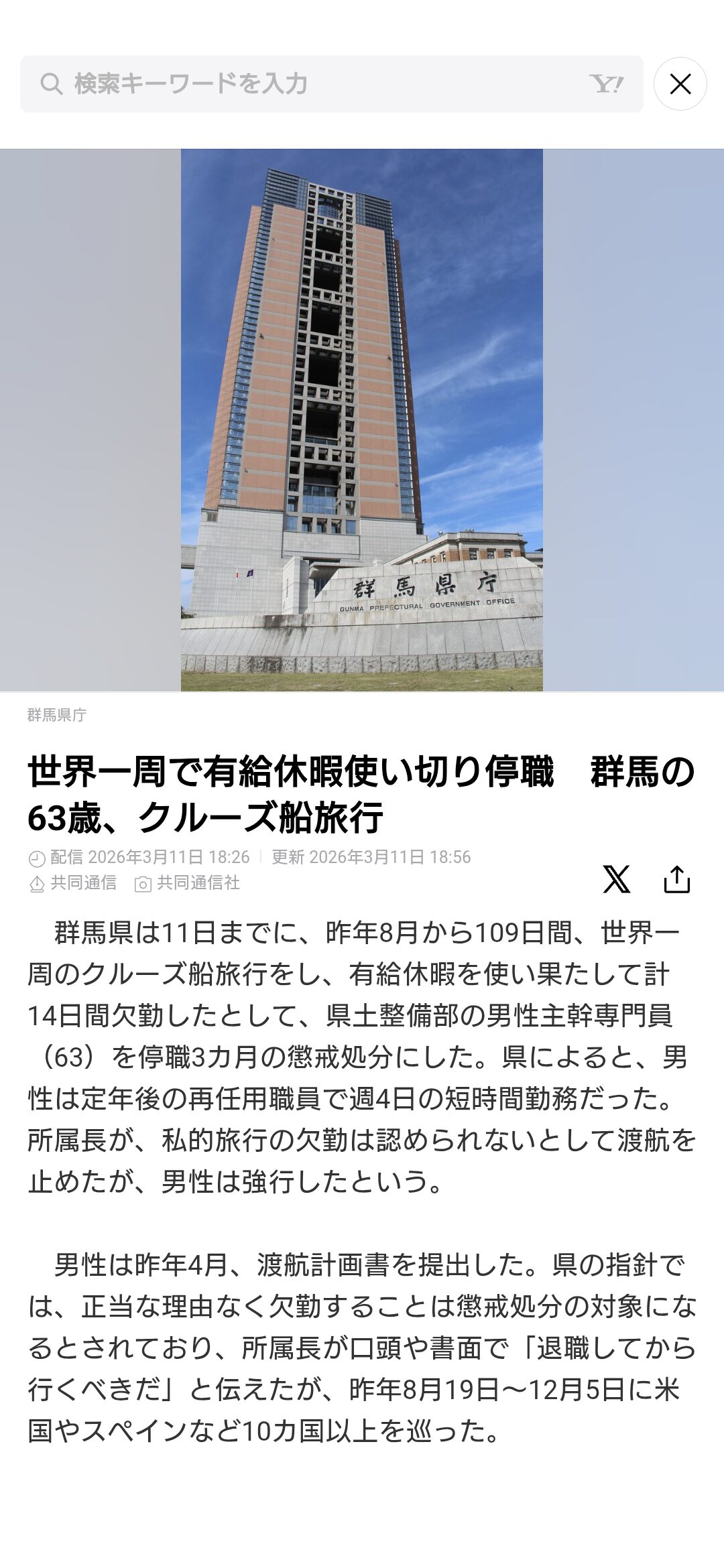Viewport: 724px width, 1568px height.
Task: Open the share menu icon
Action: click(676, 879)
